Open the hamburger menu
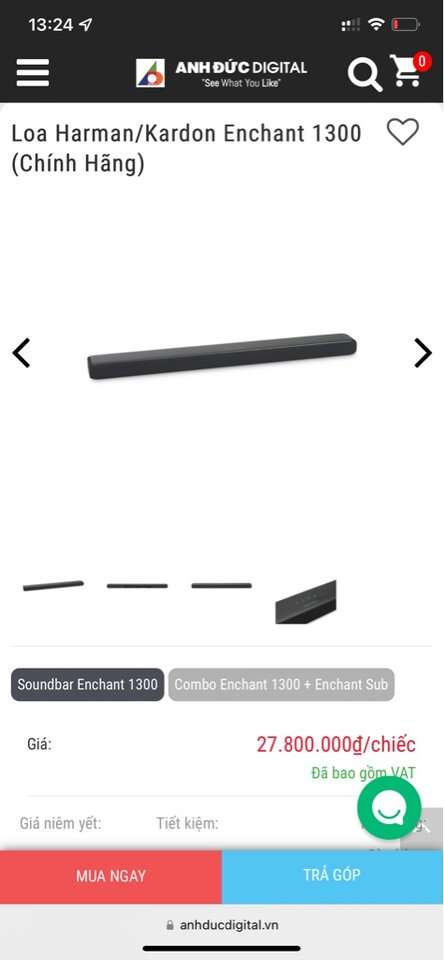 [x=32, y=73]
